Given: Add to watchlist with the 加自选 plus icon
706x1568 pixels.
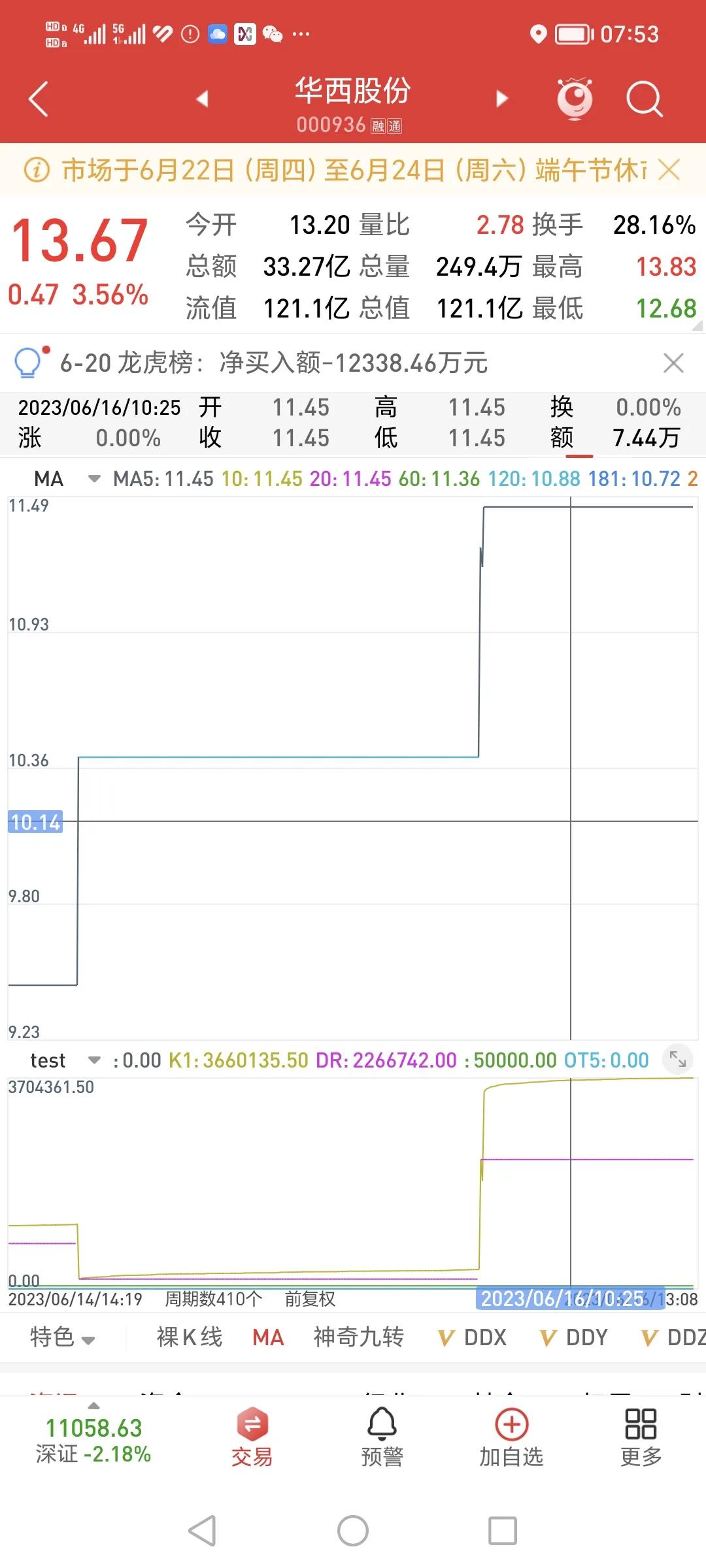Looking at the screenshot, I should [x=511, y=1433].
